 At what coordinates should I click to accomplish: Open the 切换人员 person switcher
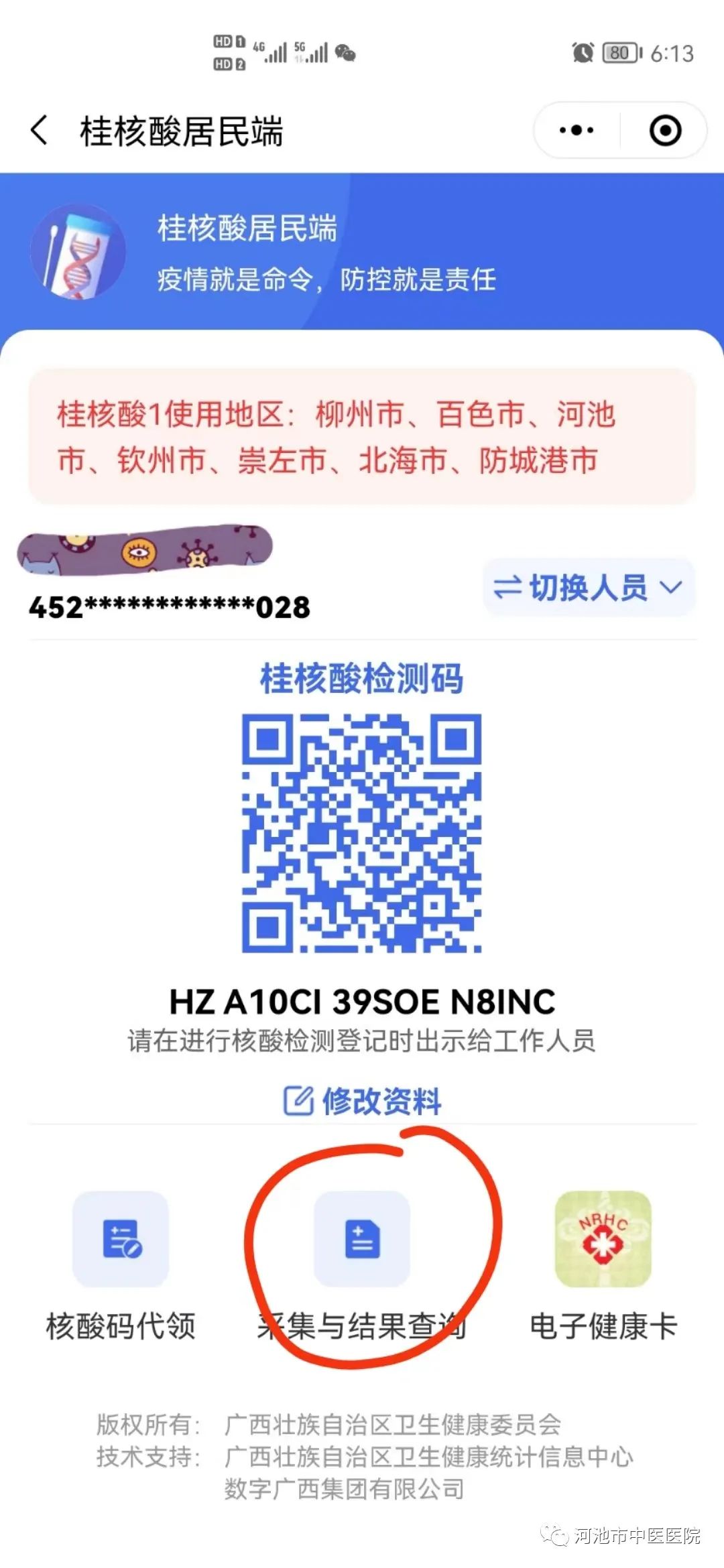tap(588, 588)
